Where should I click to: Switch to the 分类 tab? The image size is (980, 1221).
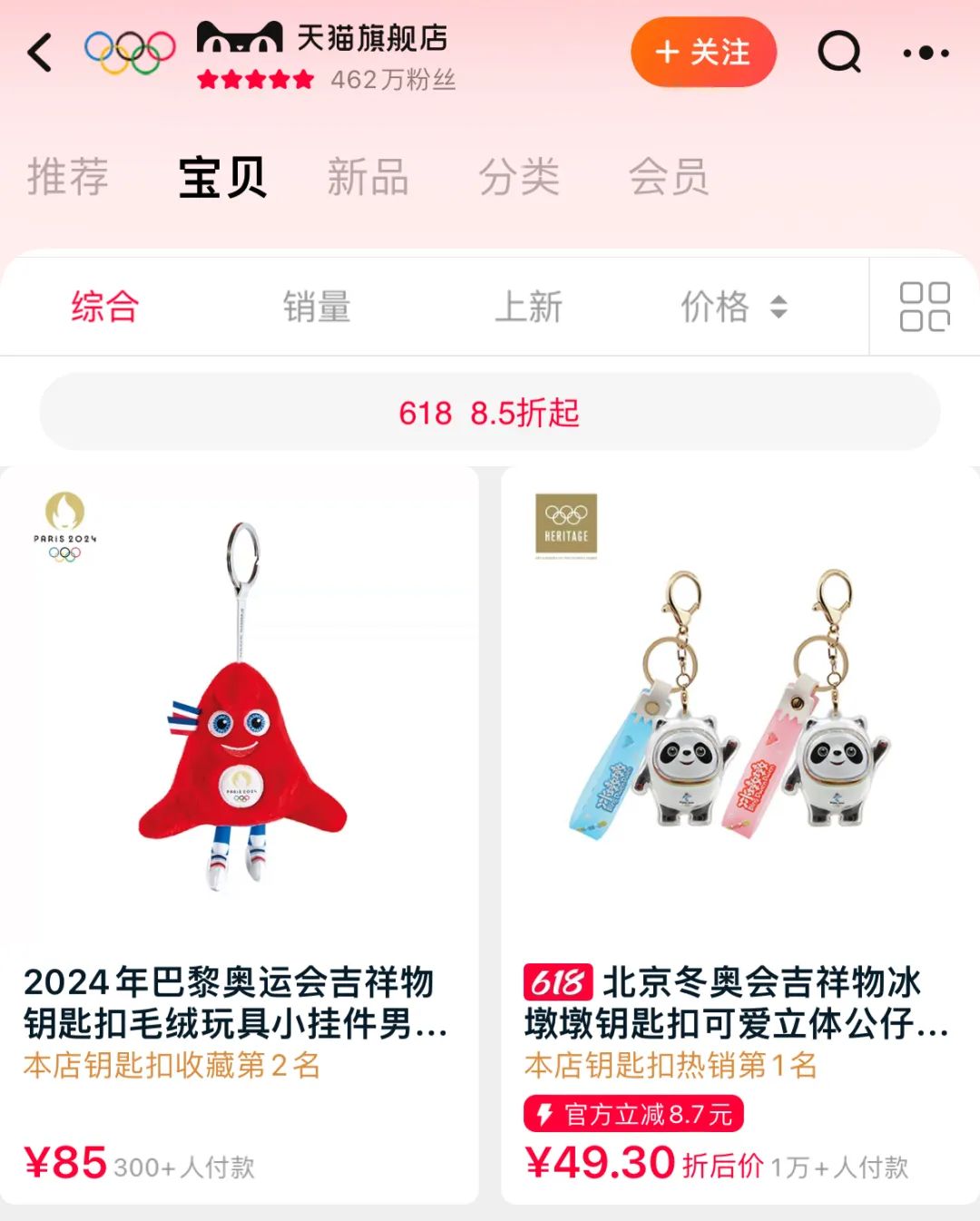518,176
